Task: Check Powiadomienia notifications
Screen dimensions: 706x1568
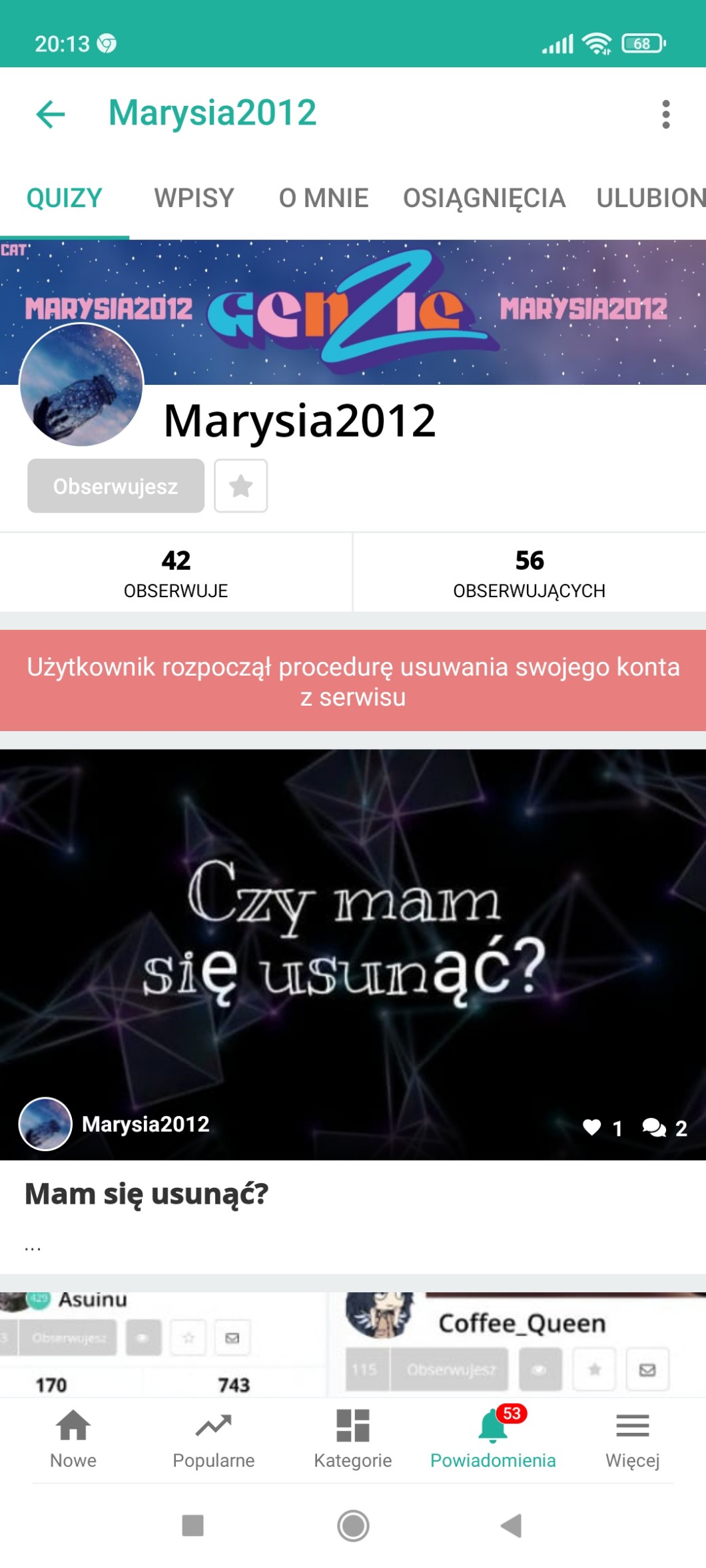Action: (493, 1438)
